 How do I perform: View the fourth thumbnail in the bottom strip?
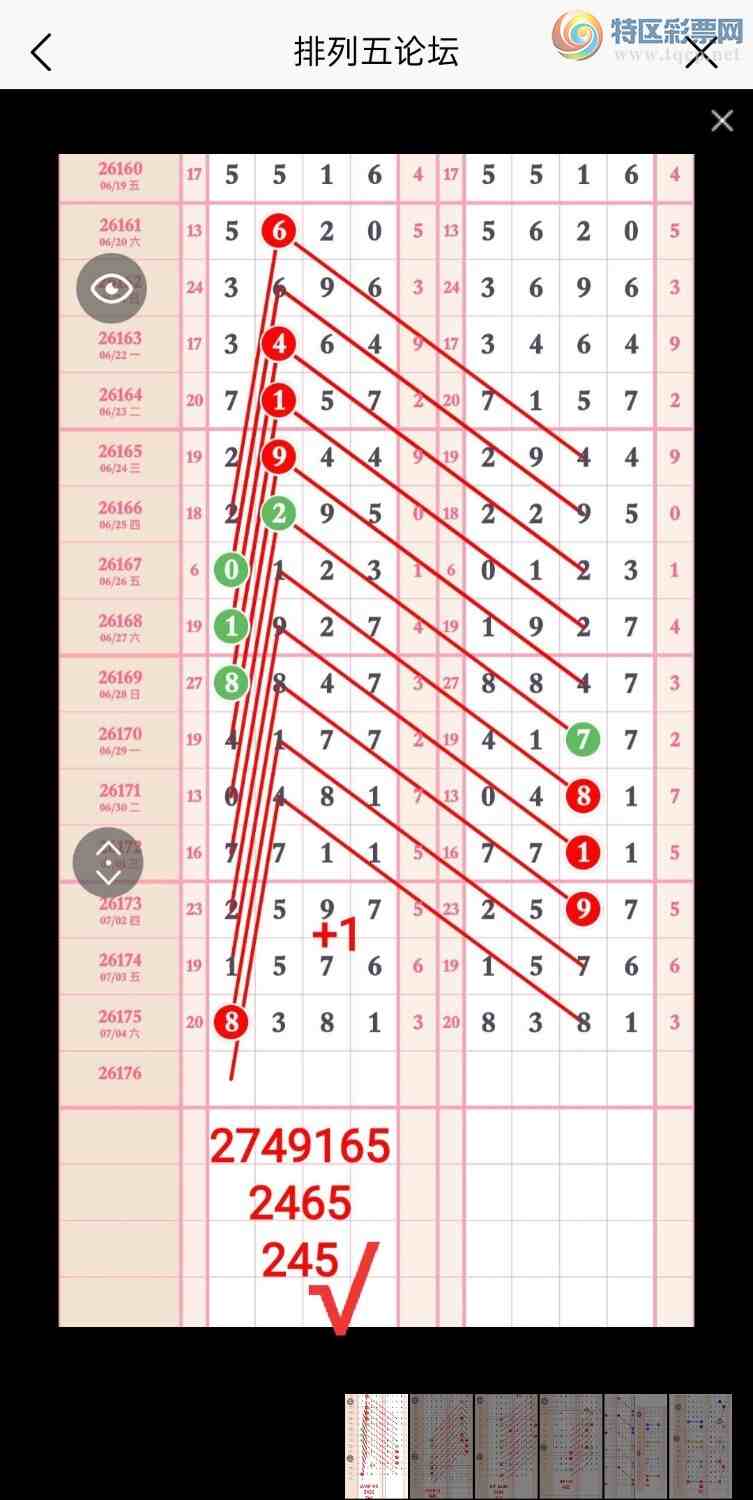[571, 1432]
